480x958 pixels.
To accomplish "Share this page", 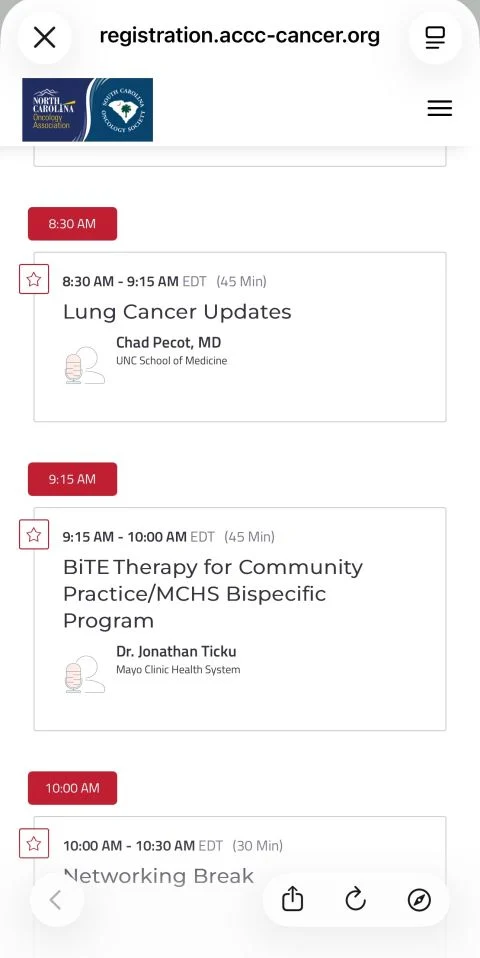I will coord(293,899).
